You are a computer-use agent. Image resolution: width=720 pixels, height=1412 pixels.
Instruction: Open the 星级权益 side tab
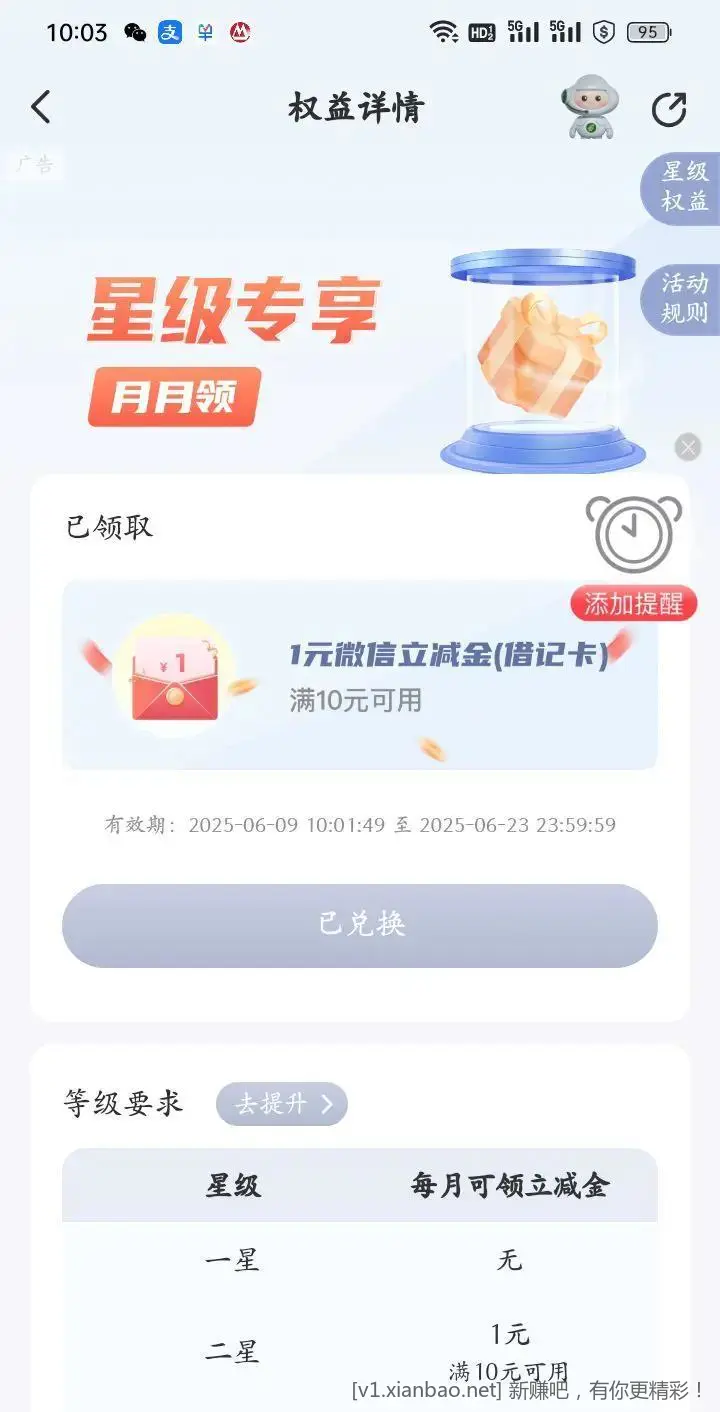tap(683, 187)
